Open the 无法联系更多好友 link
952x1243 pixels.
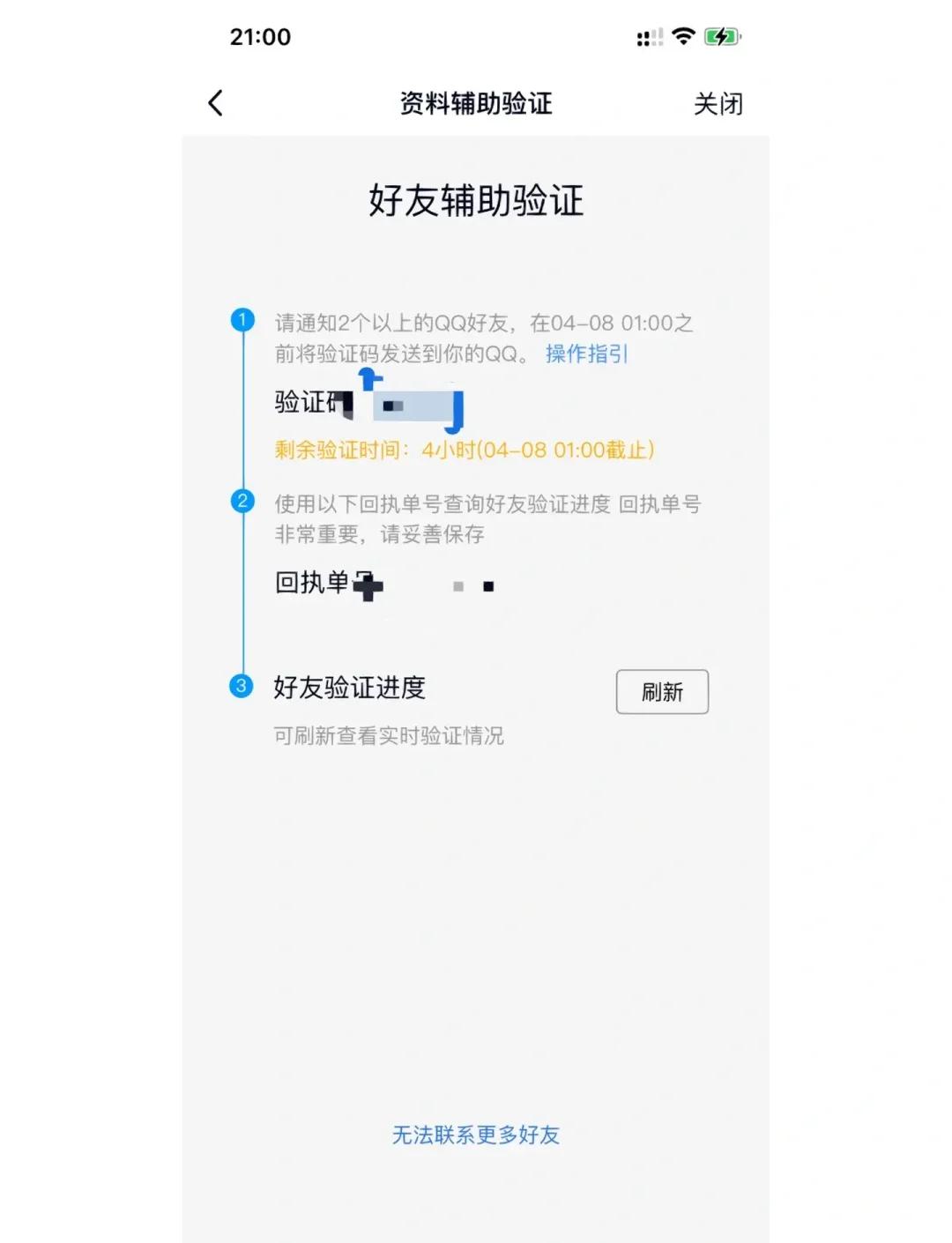pyautogui.click(x=475, y=1135)
